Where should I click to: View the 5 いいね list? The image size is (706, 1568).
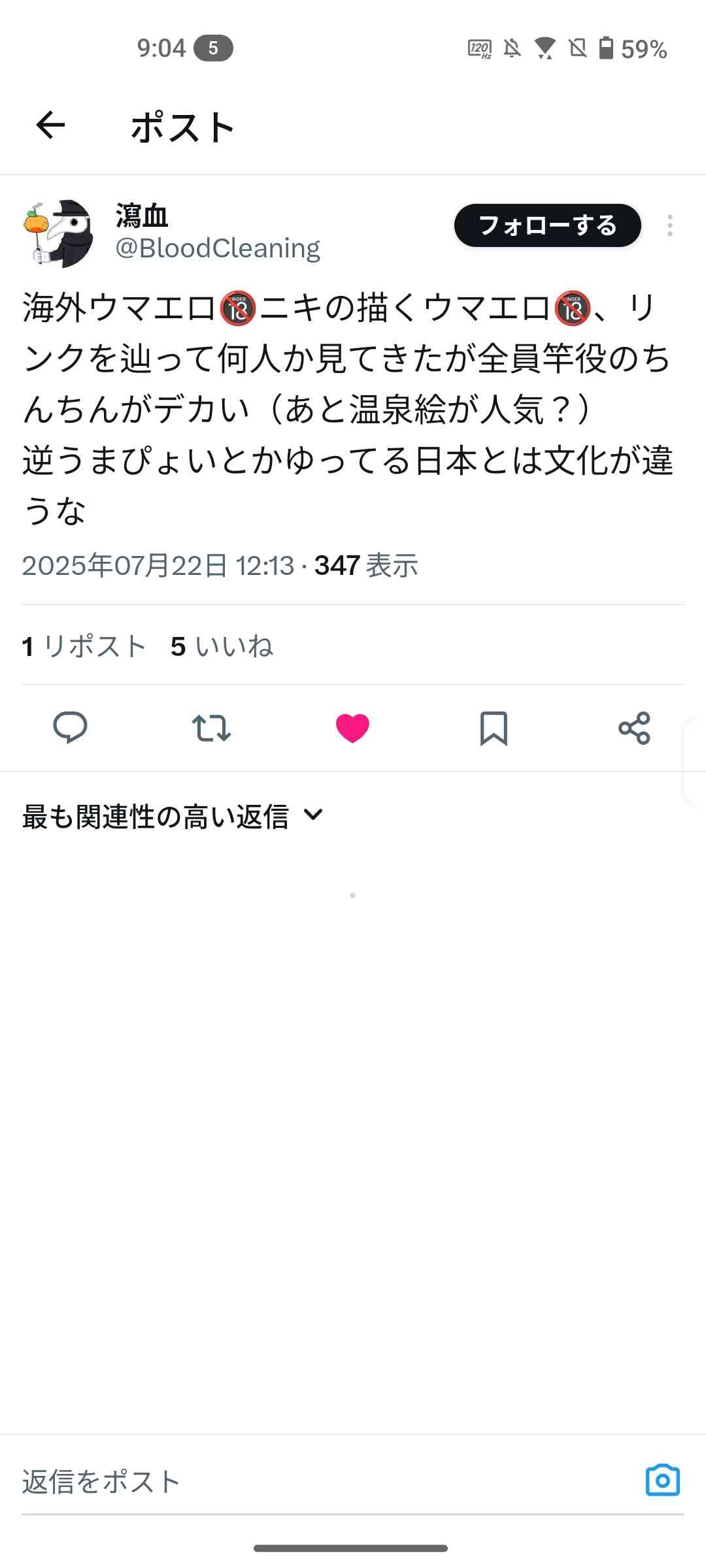tap(222, 646)
